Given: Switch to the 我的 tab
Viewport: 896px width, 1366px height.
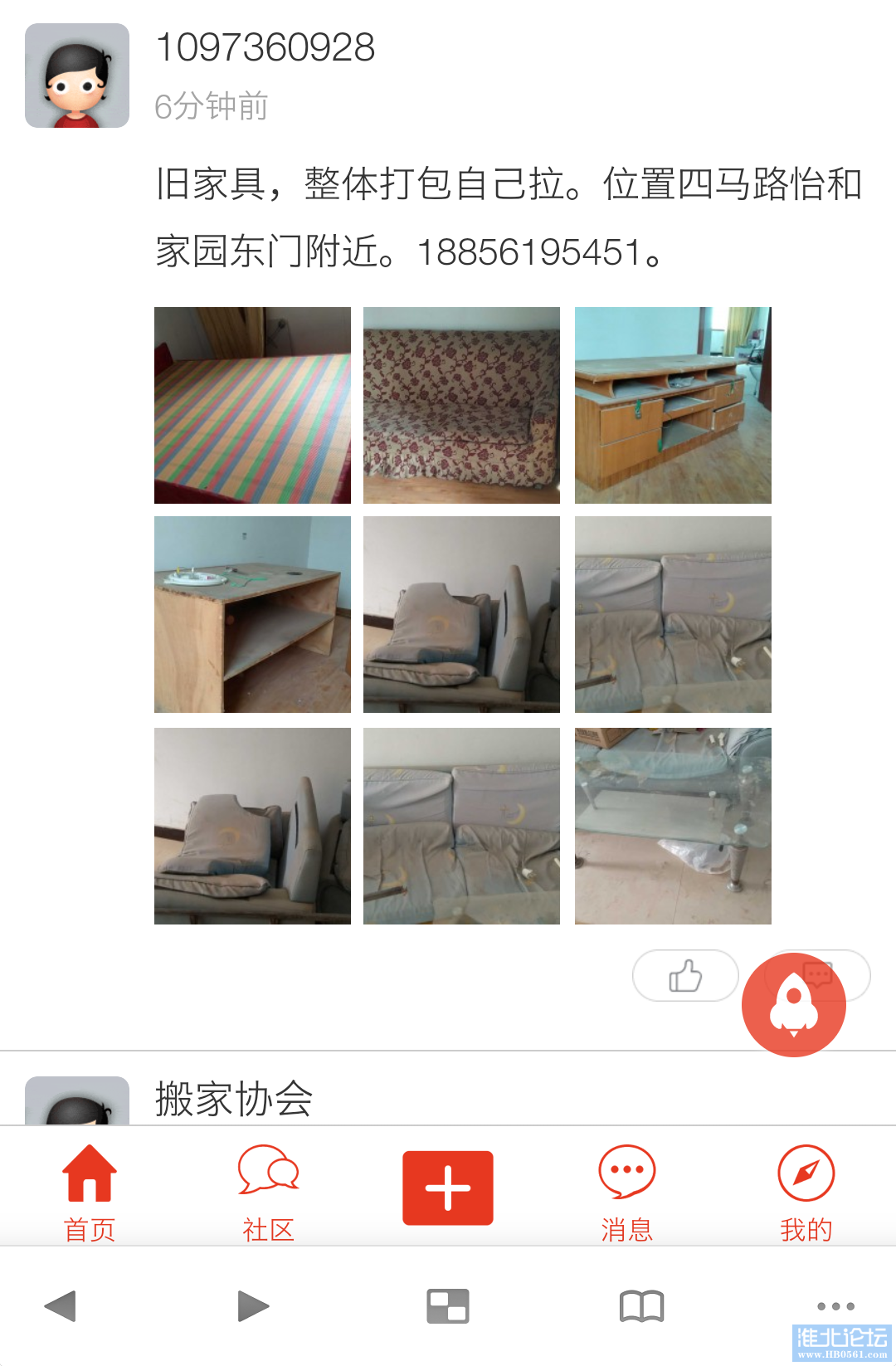Looking at the screenshot, I should point(806,1192).
